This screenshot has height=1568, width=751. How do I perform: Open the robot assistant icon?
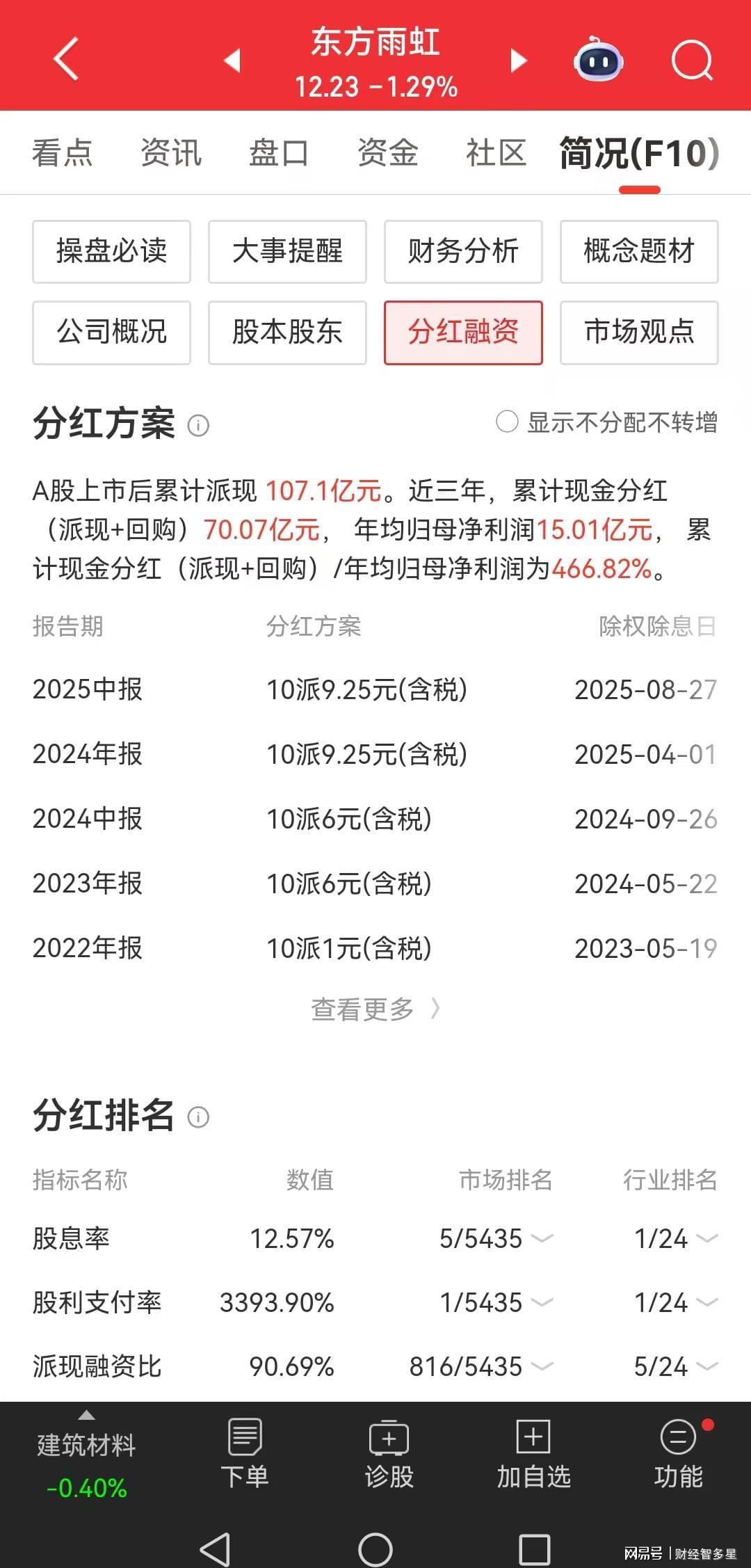tap(598, 60)
